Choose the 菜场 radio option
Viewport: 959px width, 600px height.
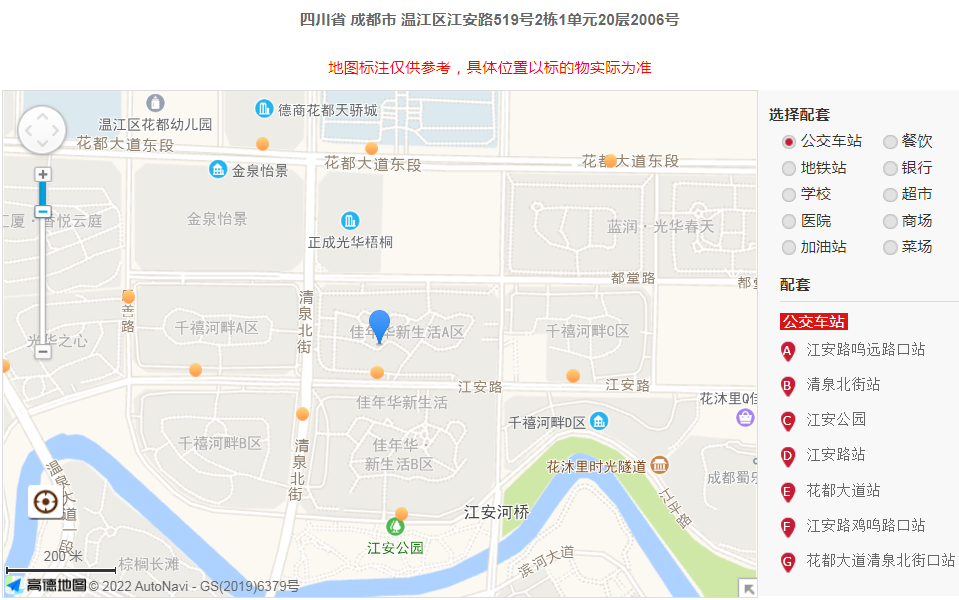pos(890,247)
